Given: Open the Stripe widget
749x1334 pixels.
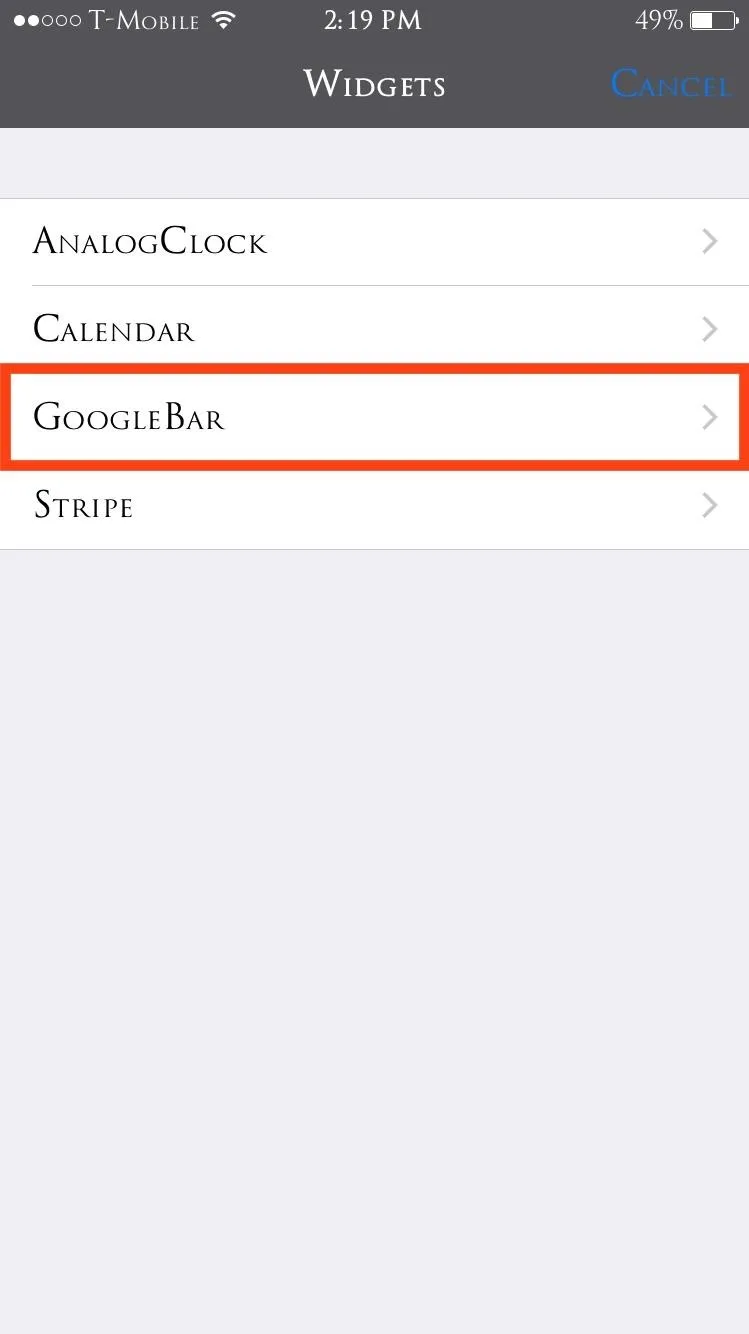Looking at the screenshot, I should pos(374,505).
